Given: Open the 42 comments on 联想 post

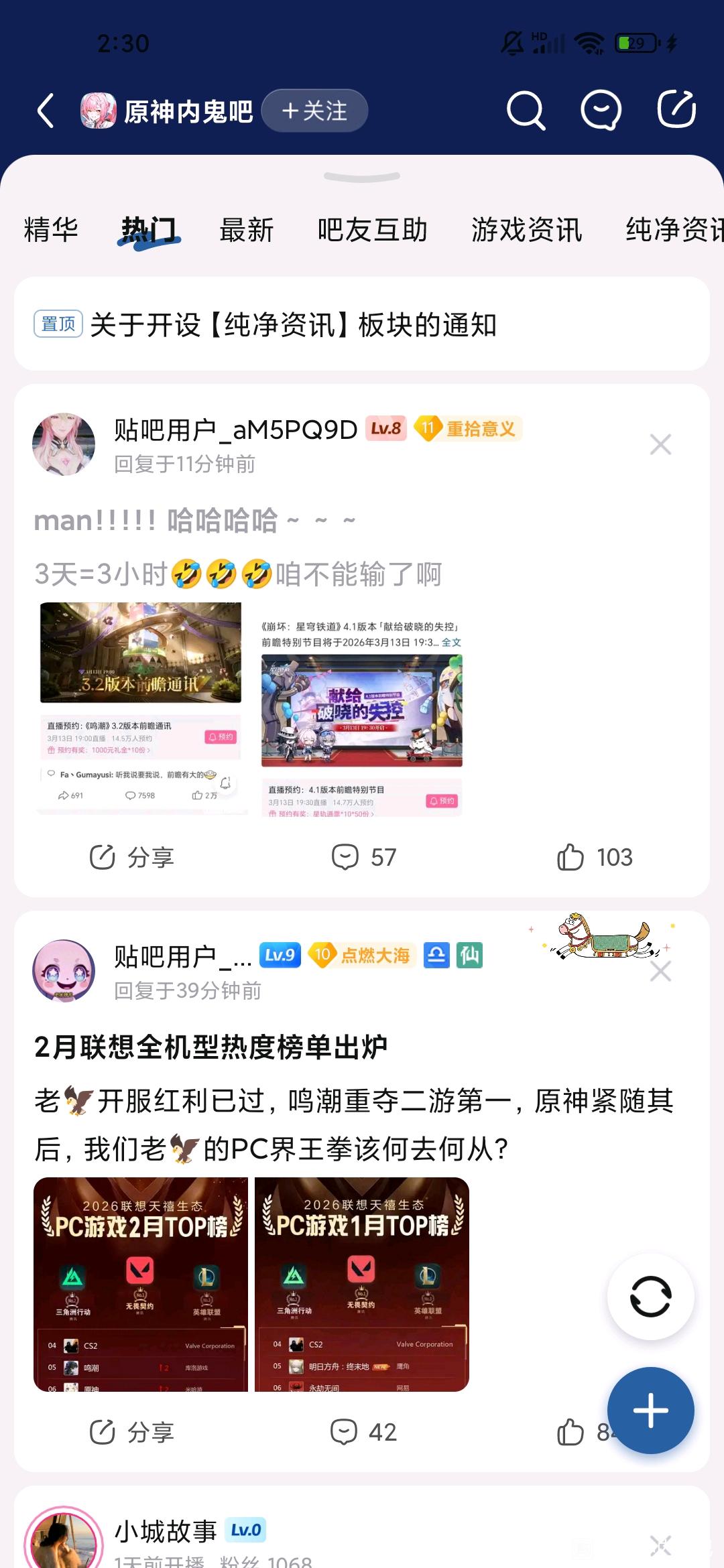Looking at the screenshot, I should (363, 1432).
